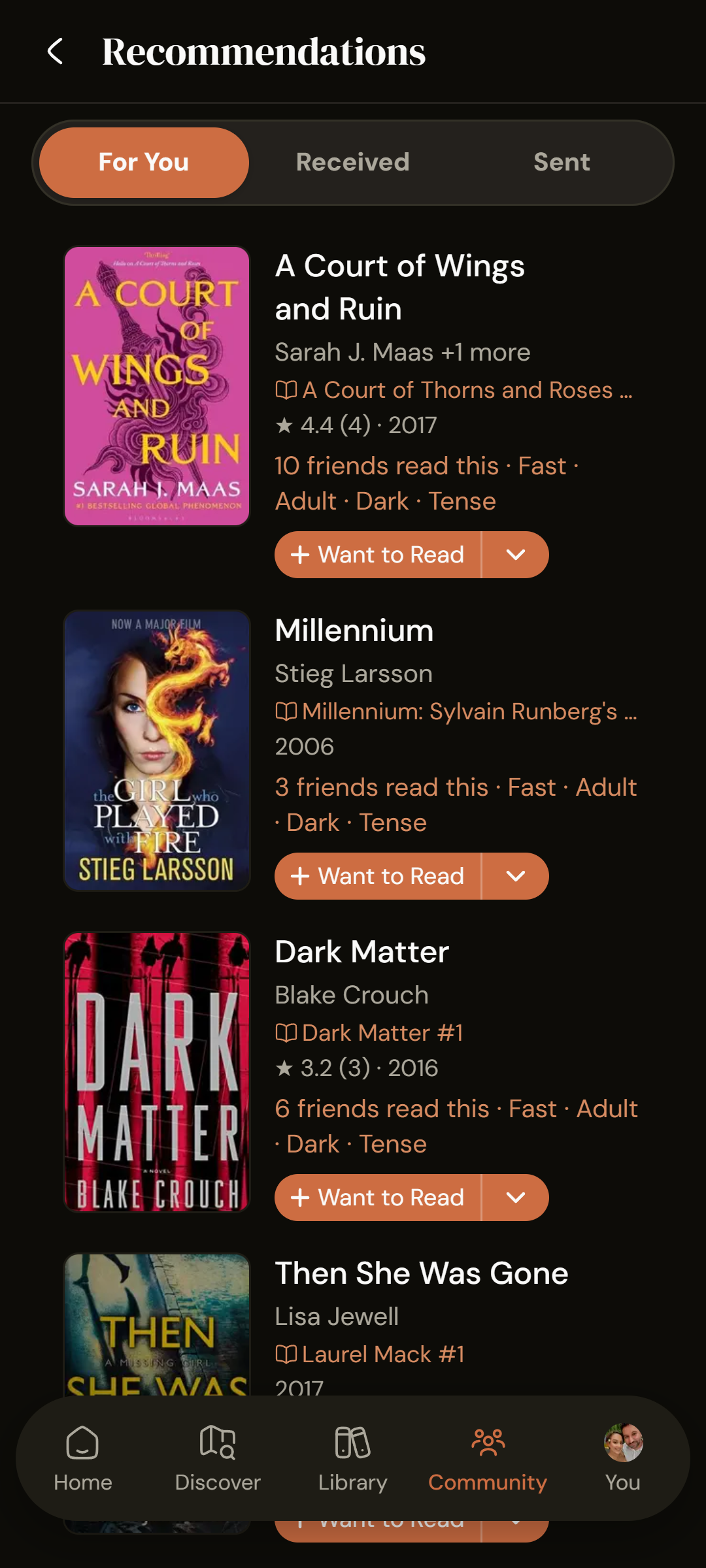The image size is (706, 1568).
Task: Open A Court of Wings and Ruin cover
Action: click(x=157, y=386)
